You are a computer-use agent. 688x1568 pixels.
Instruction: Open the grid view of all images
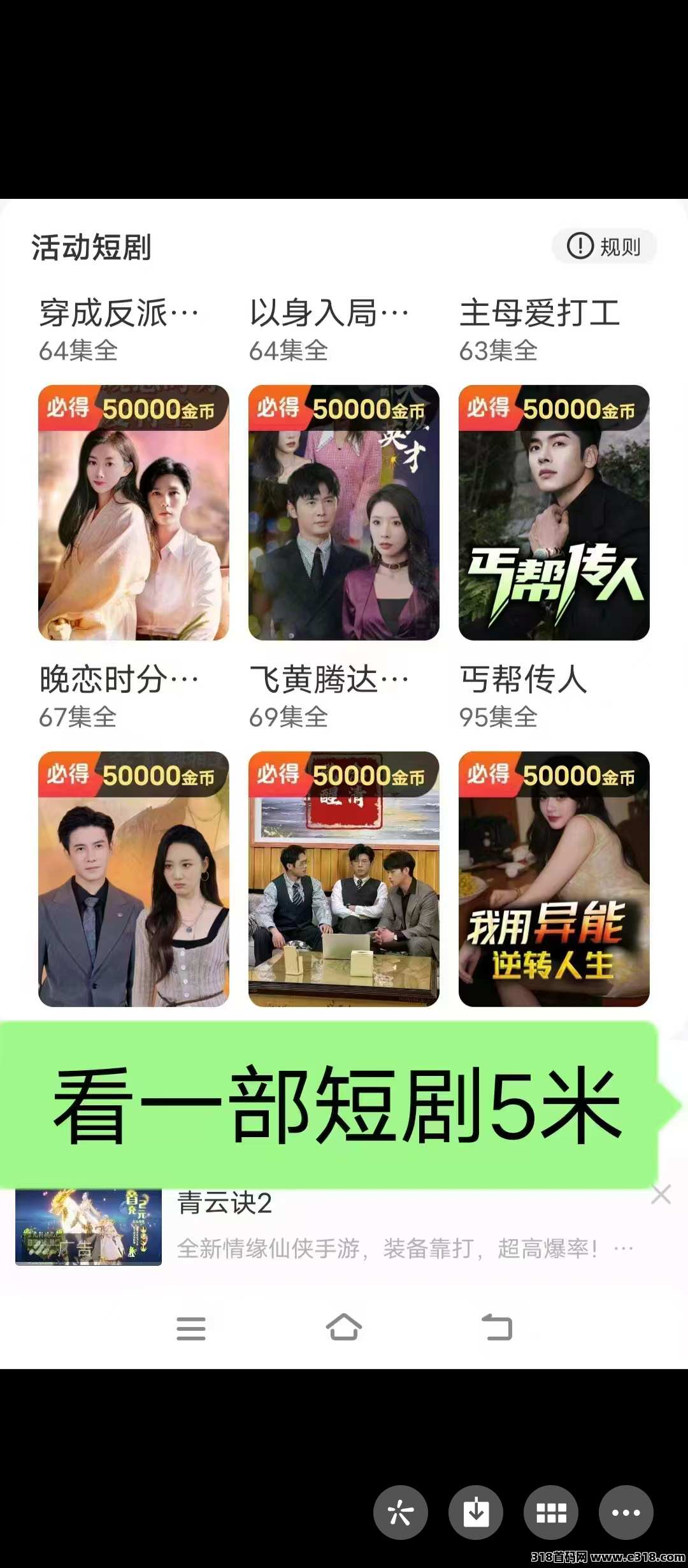click(x=551, y=1513)
